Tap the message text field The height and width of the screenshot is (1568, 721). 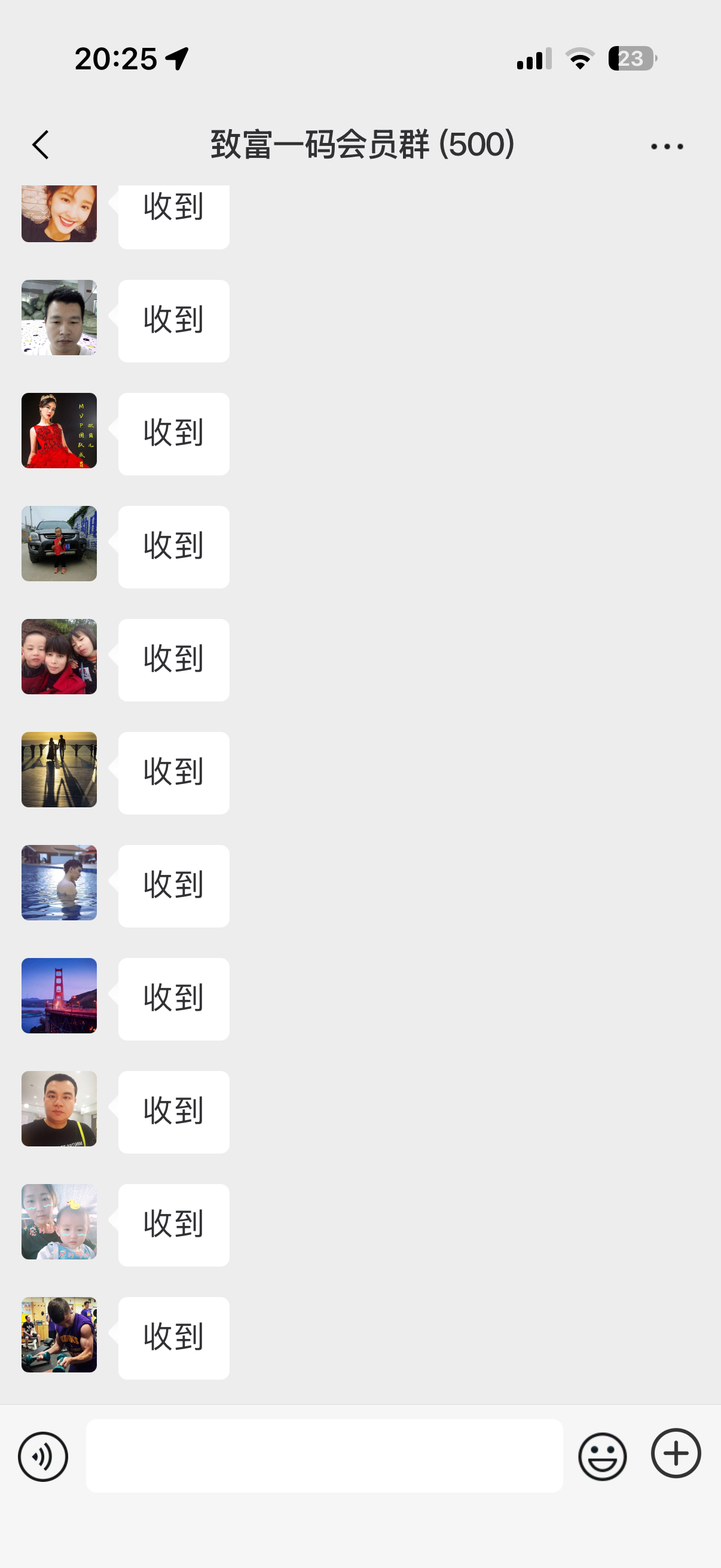click(324, 1456)
